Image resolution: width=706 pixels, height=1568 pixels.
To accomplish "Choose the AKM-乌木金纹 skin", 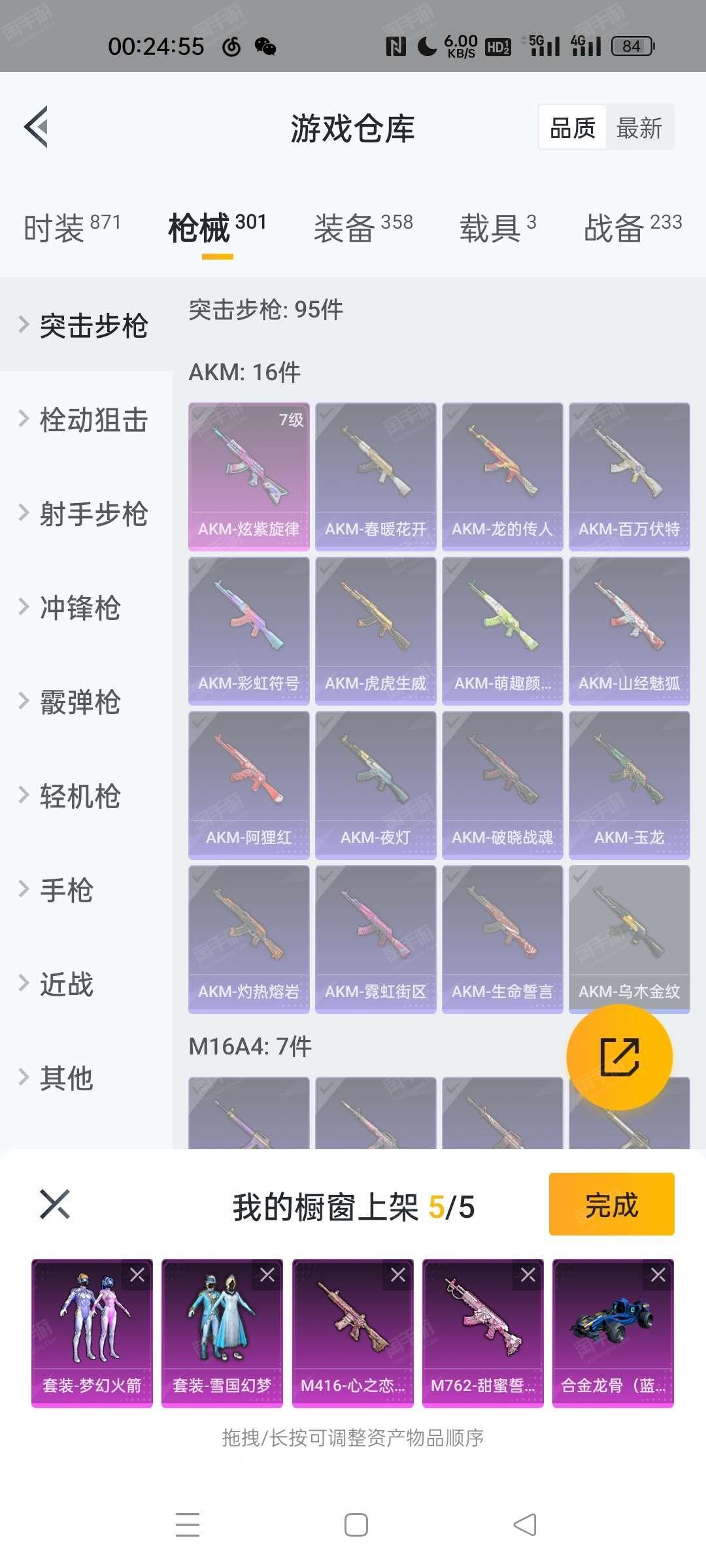I will coord(630,939).
